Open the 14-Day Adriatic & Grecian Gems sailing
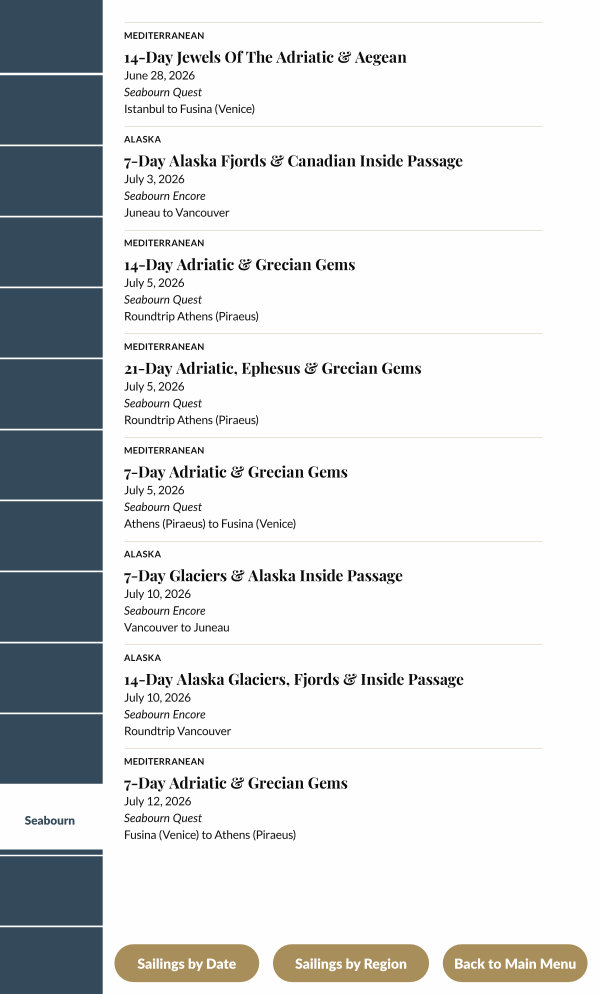Screen dimensions: 600x994 pos(240,265)
